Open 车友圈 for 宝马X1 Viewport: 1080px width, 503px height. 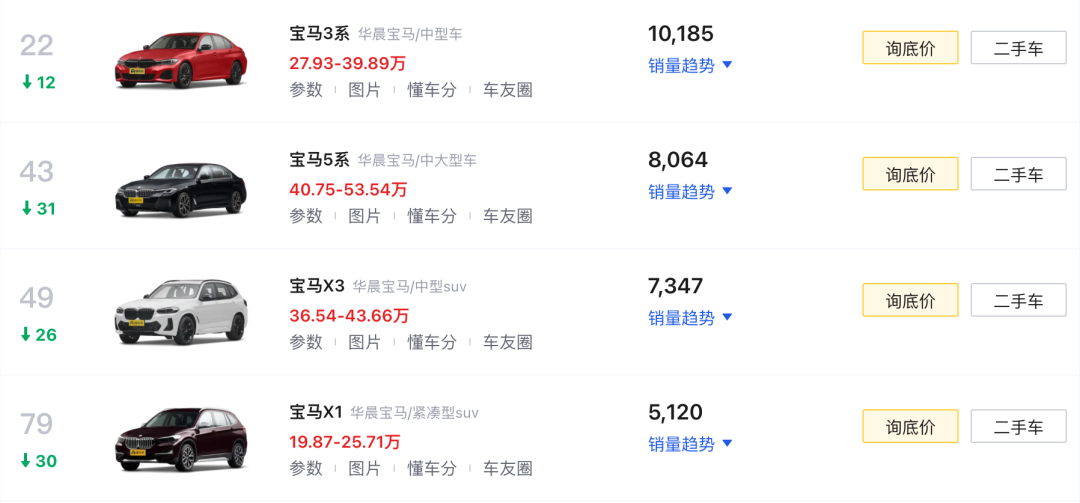click(507, 468)
